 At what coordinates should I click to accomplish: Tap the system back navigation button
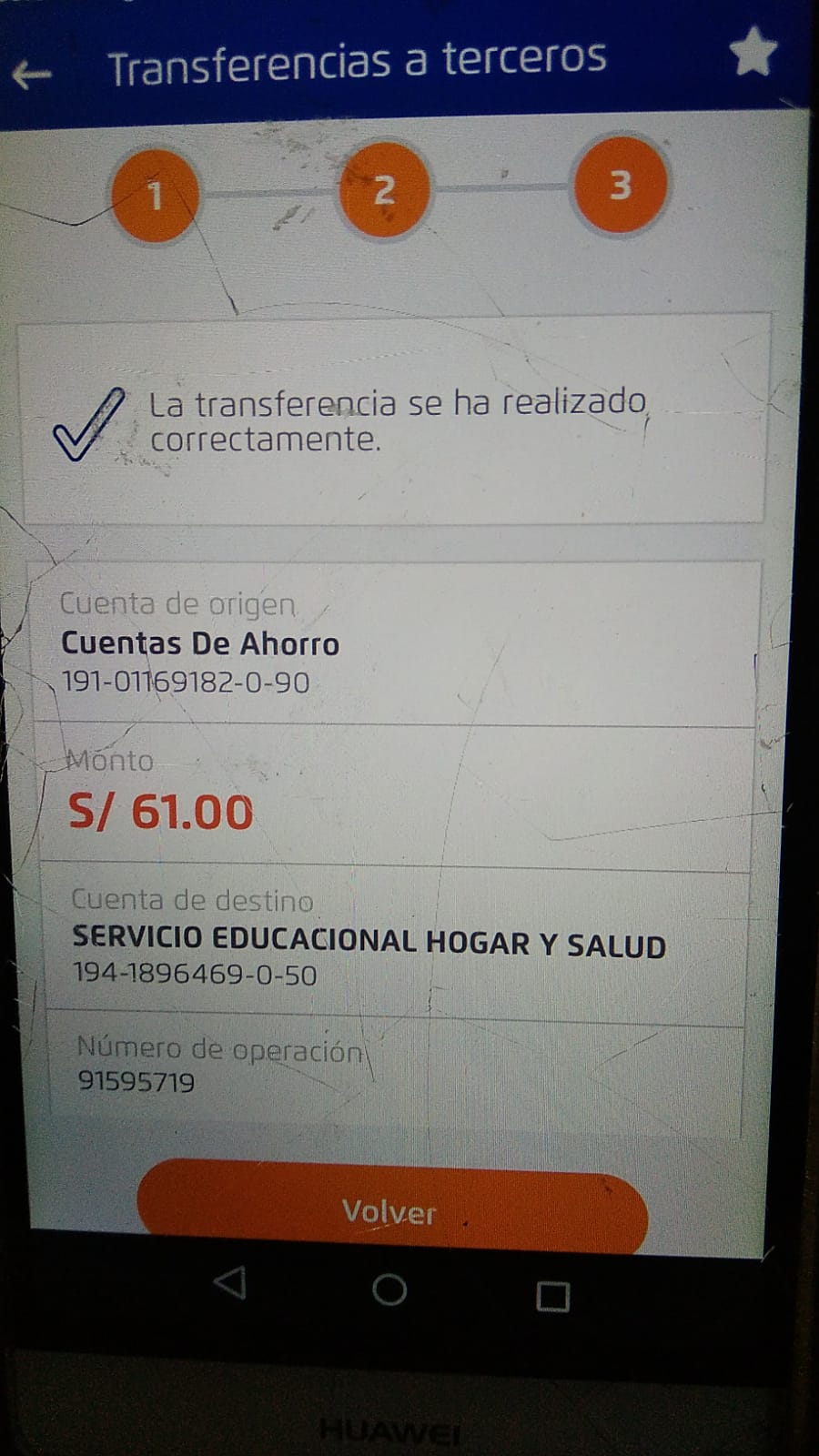pos(230,1283)
